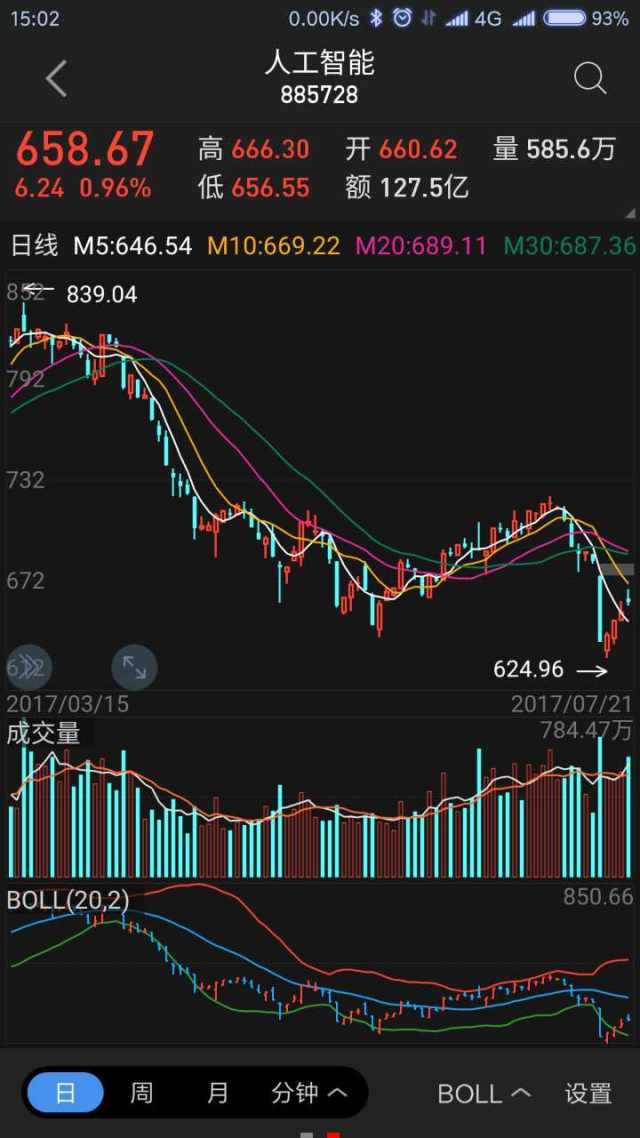Open the search magnifier icon
This screenshot has height=1138, width=640.
590,78
